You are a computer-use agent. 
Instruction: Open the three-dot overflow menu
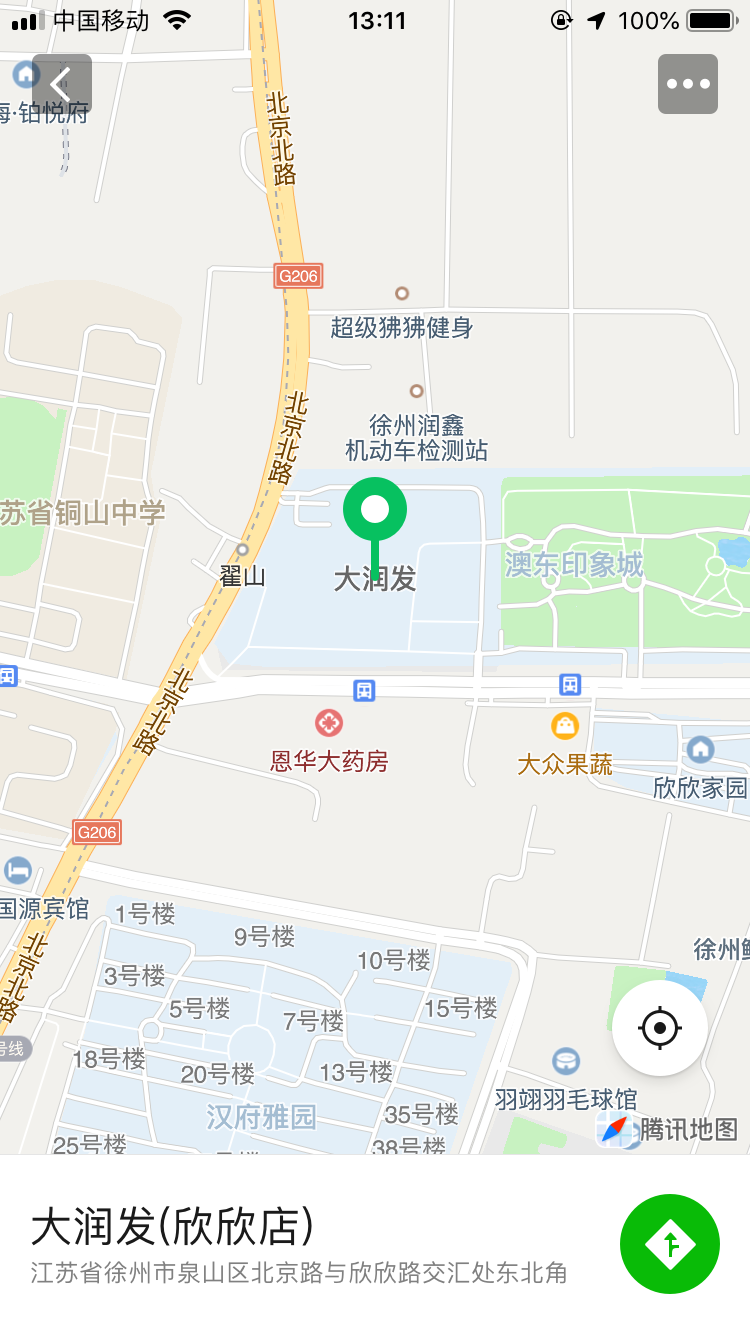pyautogui.click(x=688, y=84)
